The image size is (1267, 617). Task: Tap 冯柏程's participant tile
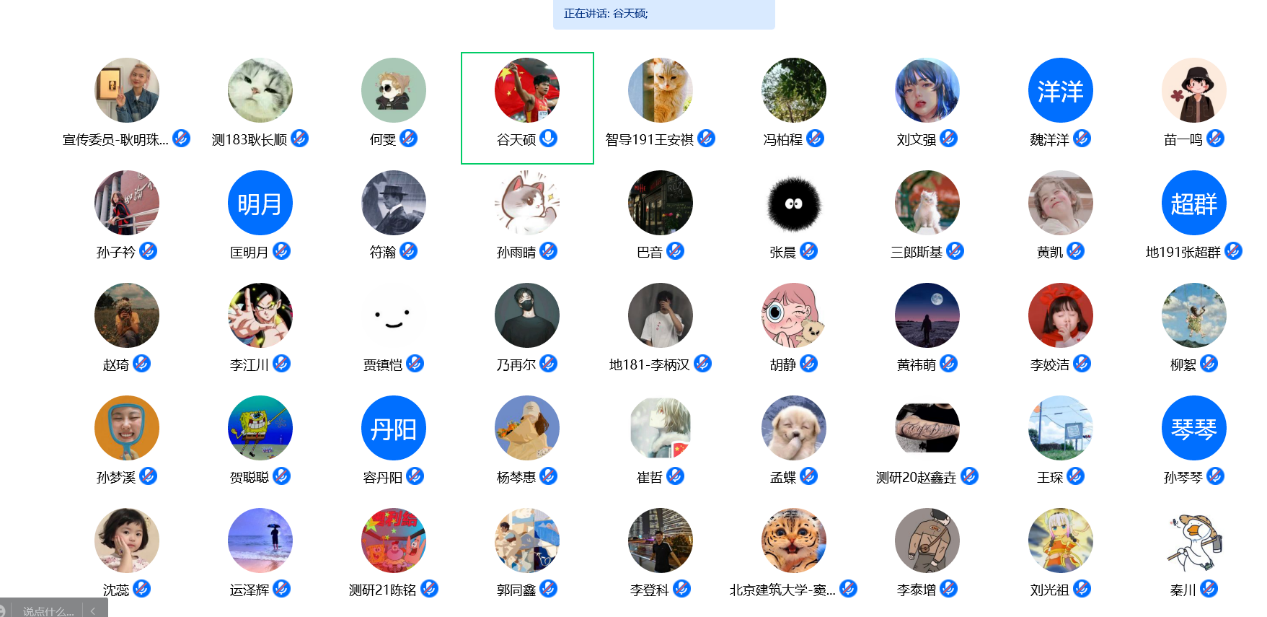point(794,91)
